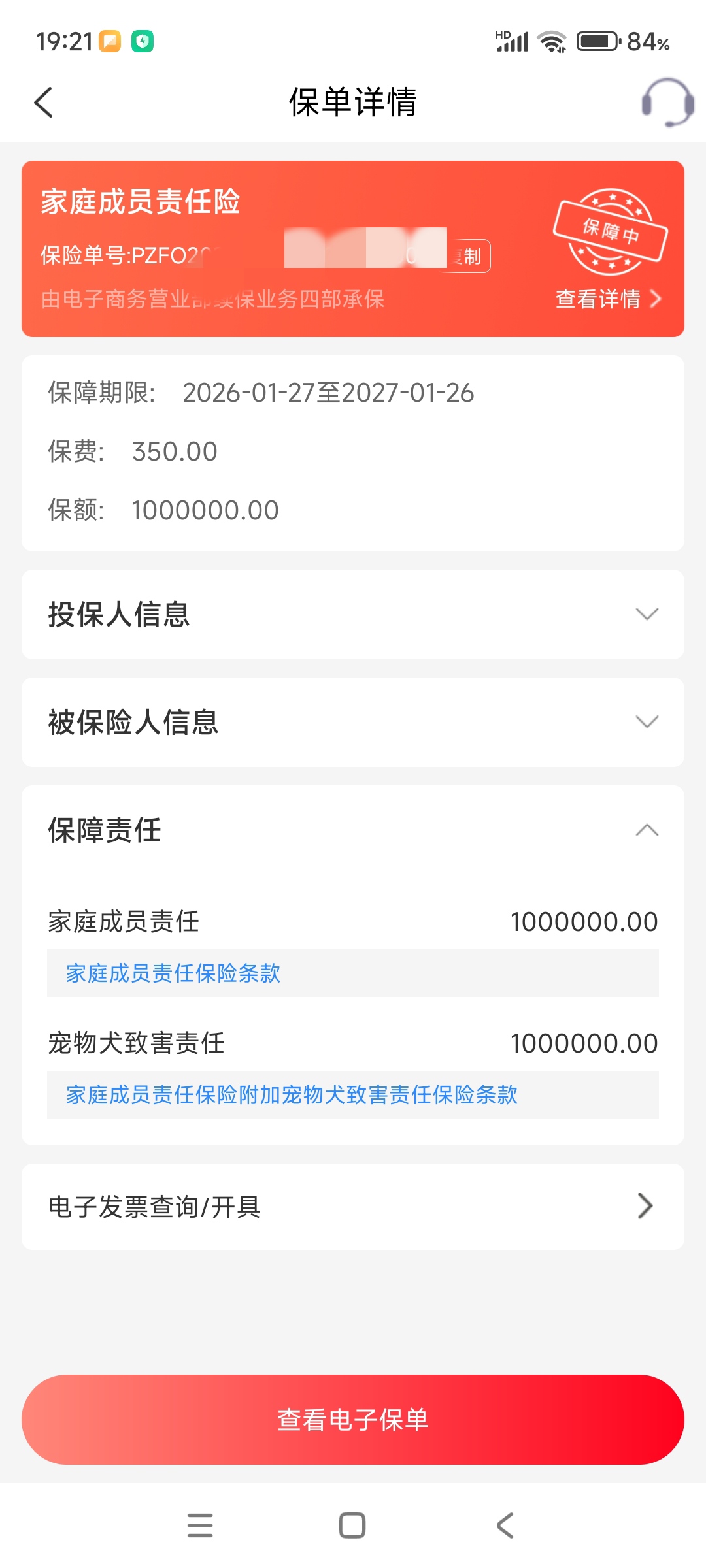The width and height of the screenshot is (706, 1568).
Task: Collapse the 保障责任 section
Action: coord(646,830)
